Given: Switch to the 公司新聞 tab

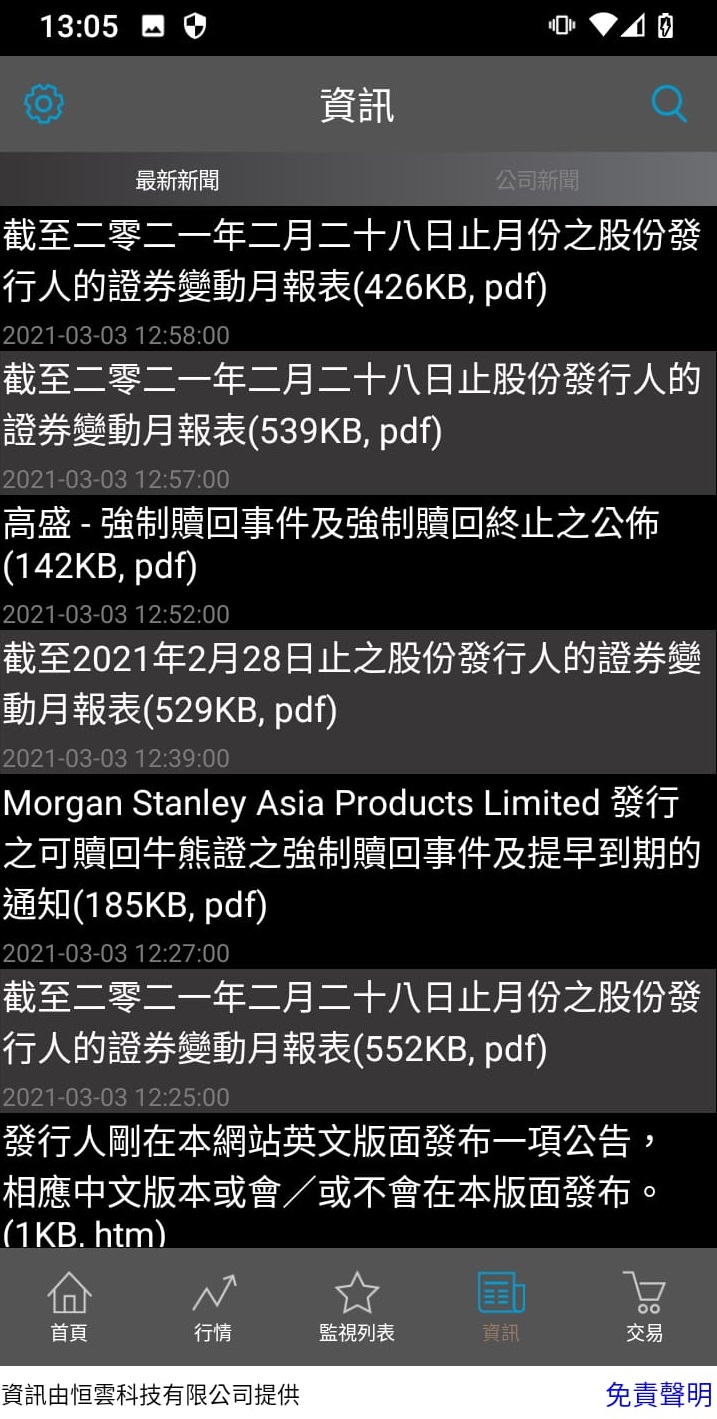Looking at the screenshot, I should point(537,180).
